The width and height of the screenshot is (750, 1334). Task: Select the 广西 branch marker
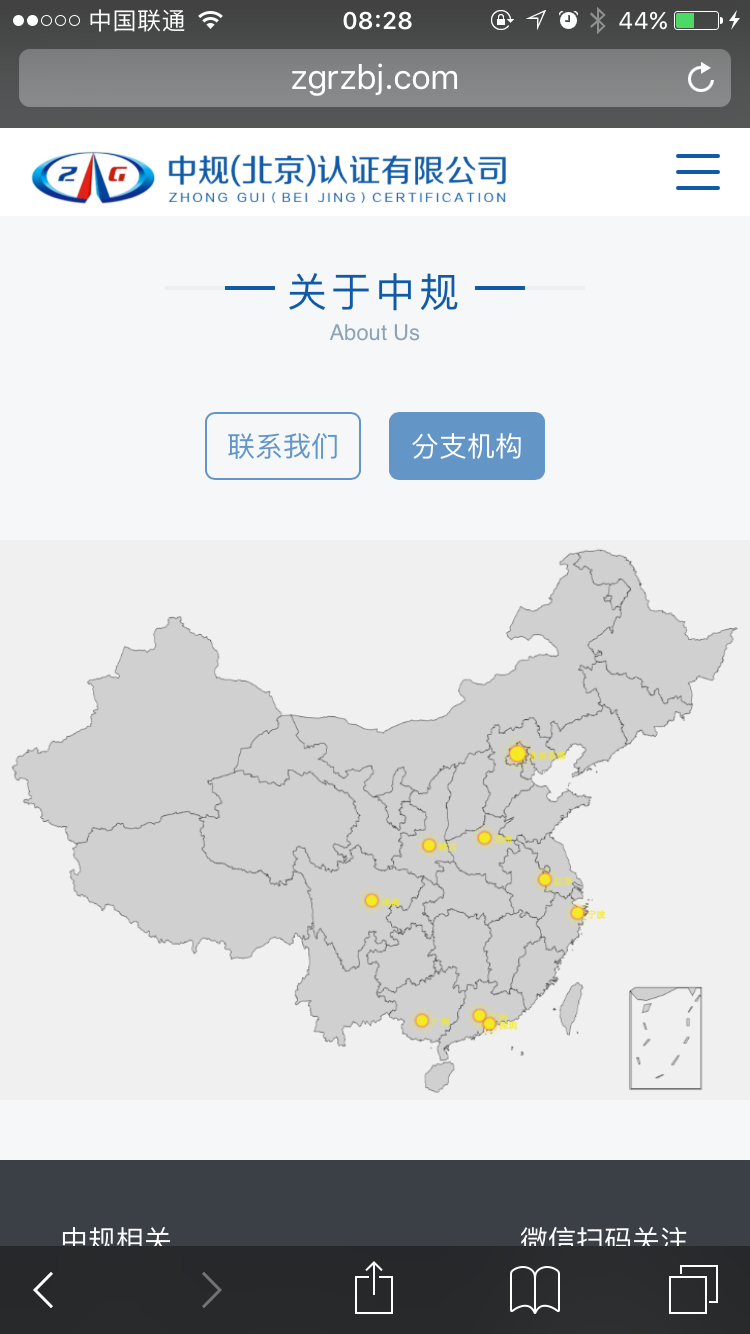tap(422, 1021)
